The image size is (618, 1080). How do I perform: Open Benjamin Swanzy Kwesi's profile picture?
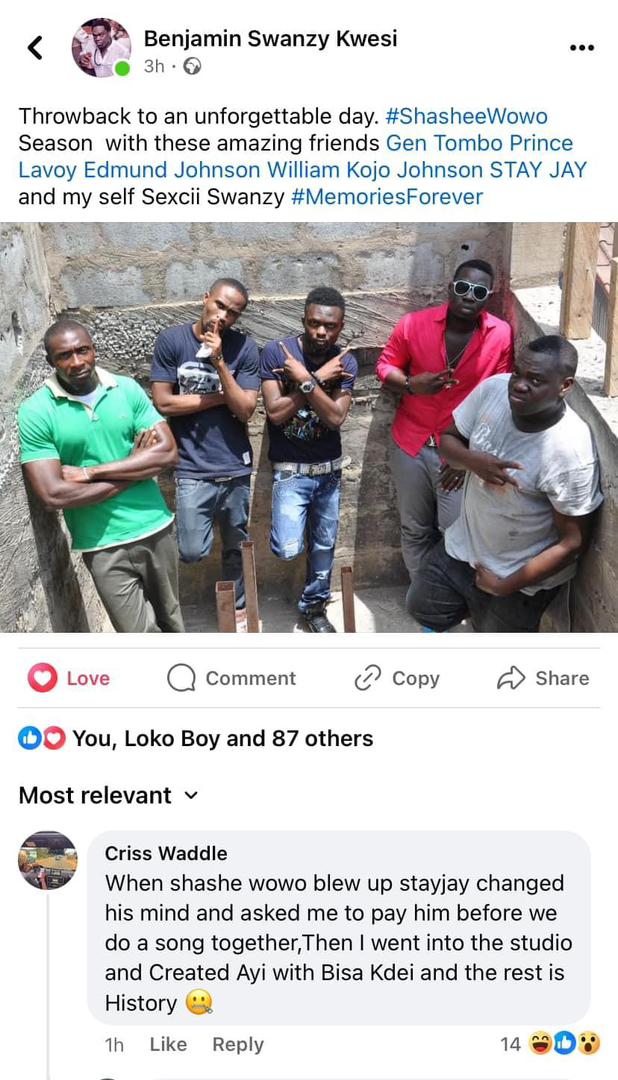100,47
